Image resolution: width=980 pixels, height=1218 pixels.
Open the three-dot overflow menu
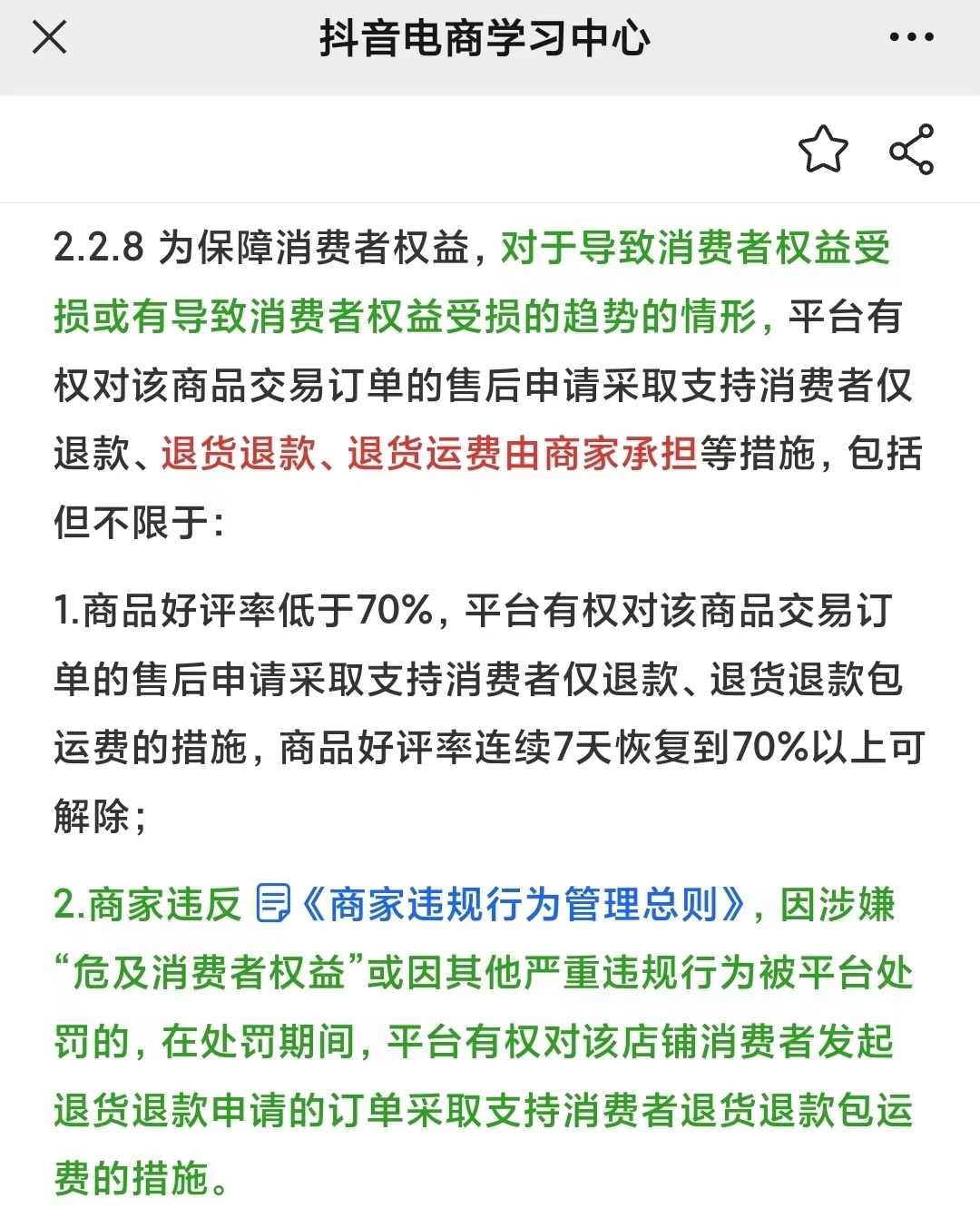click(x=911, y=38)
